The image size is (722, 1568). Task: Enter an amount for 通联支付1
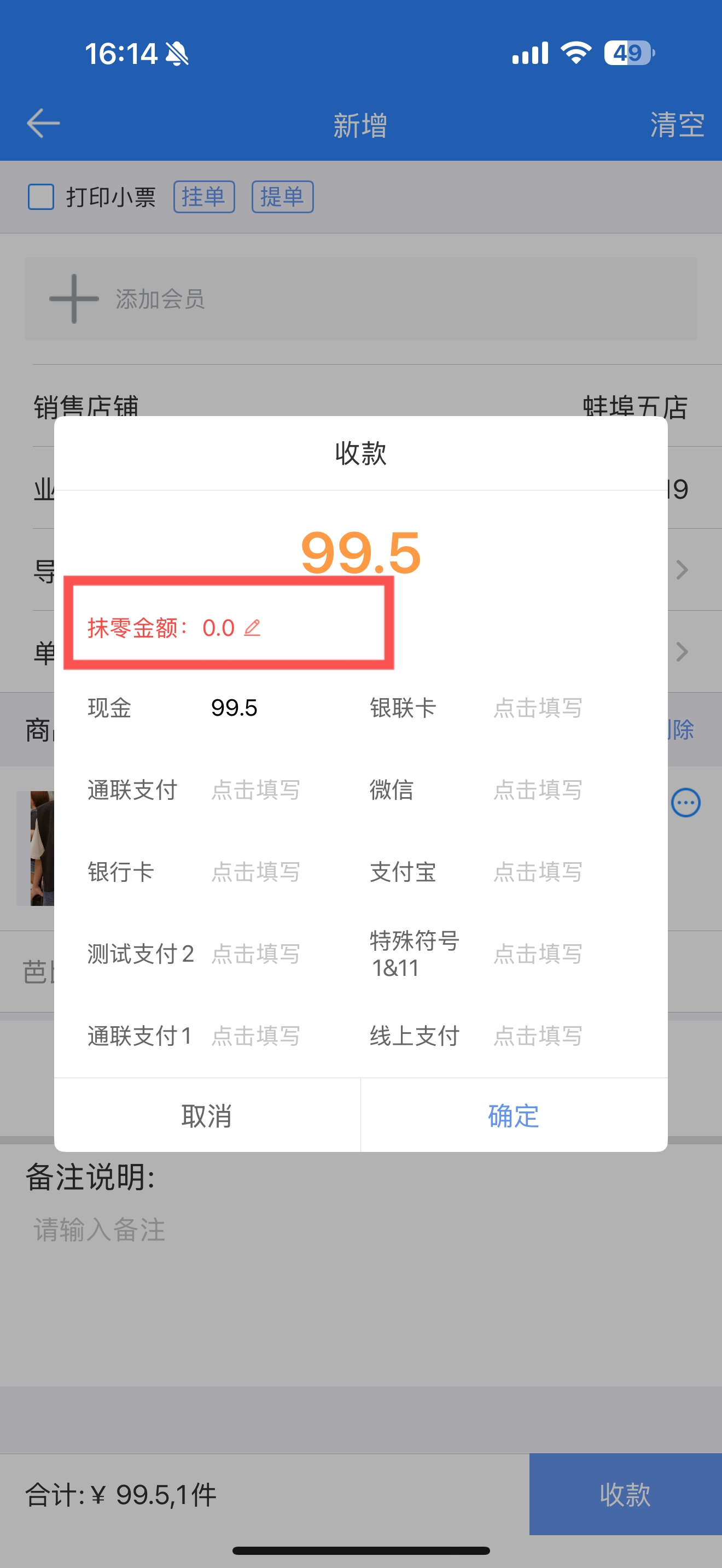[255, 1036]
